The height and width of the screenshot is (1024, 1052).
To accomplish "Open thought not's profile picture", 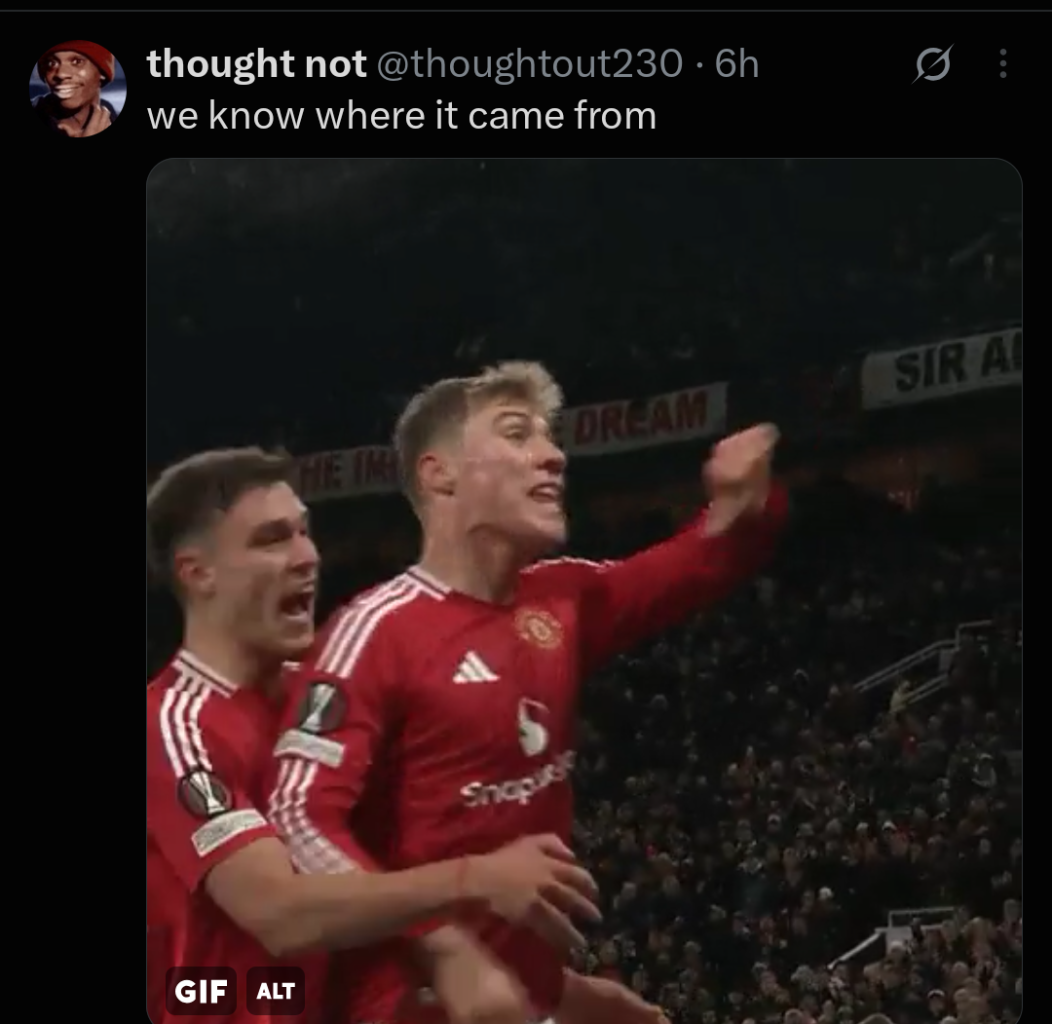I will click(78, 89).
